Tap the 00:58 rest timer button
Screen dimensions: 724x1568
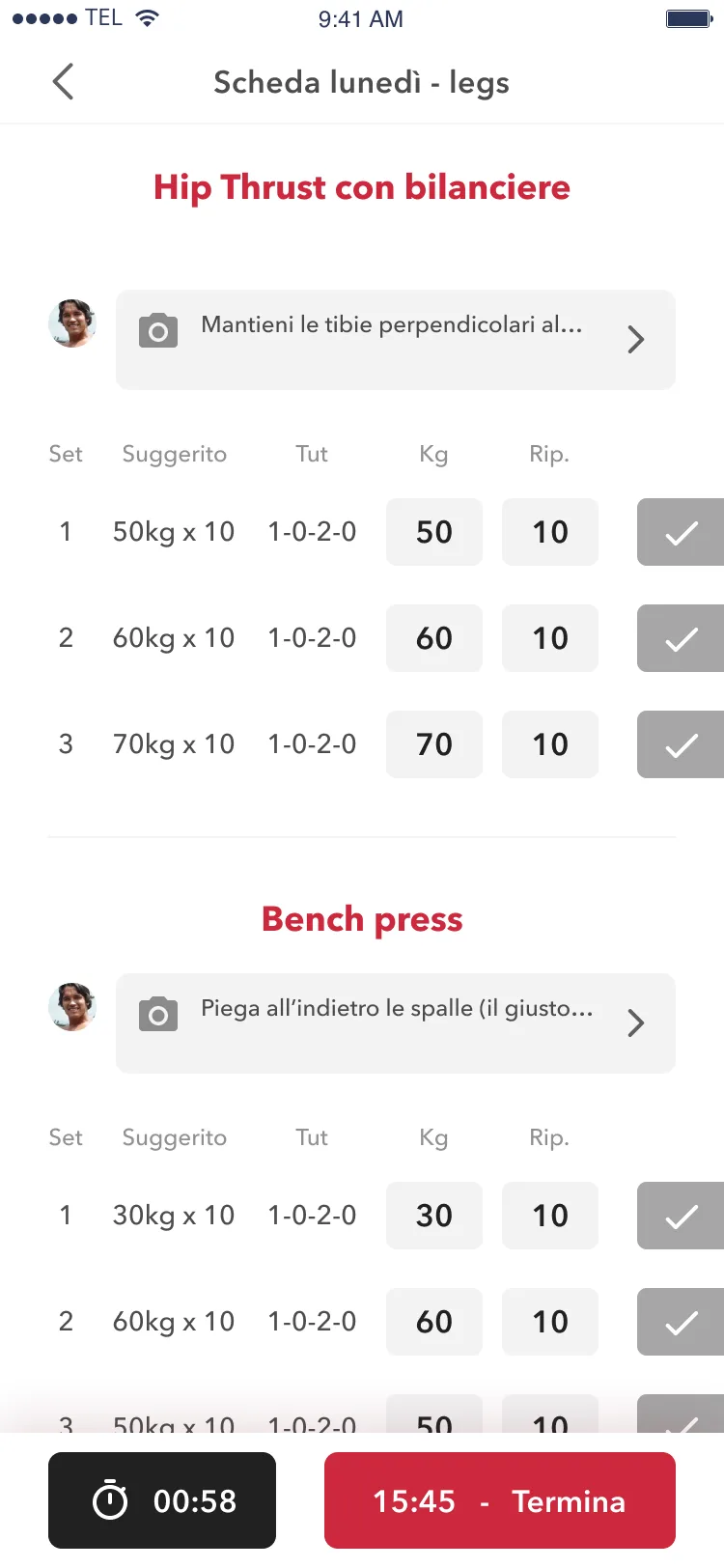[161, 1500]
